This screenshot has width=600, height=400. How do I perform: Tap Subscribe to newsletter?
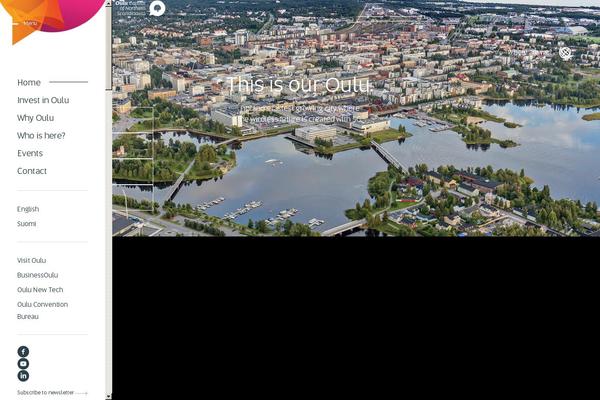click(x=50, y=393)
